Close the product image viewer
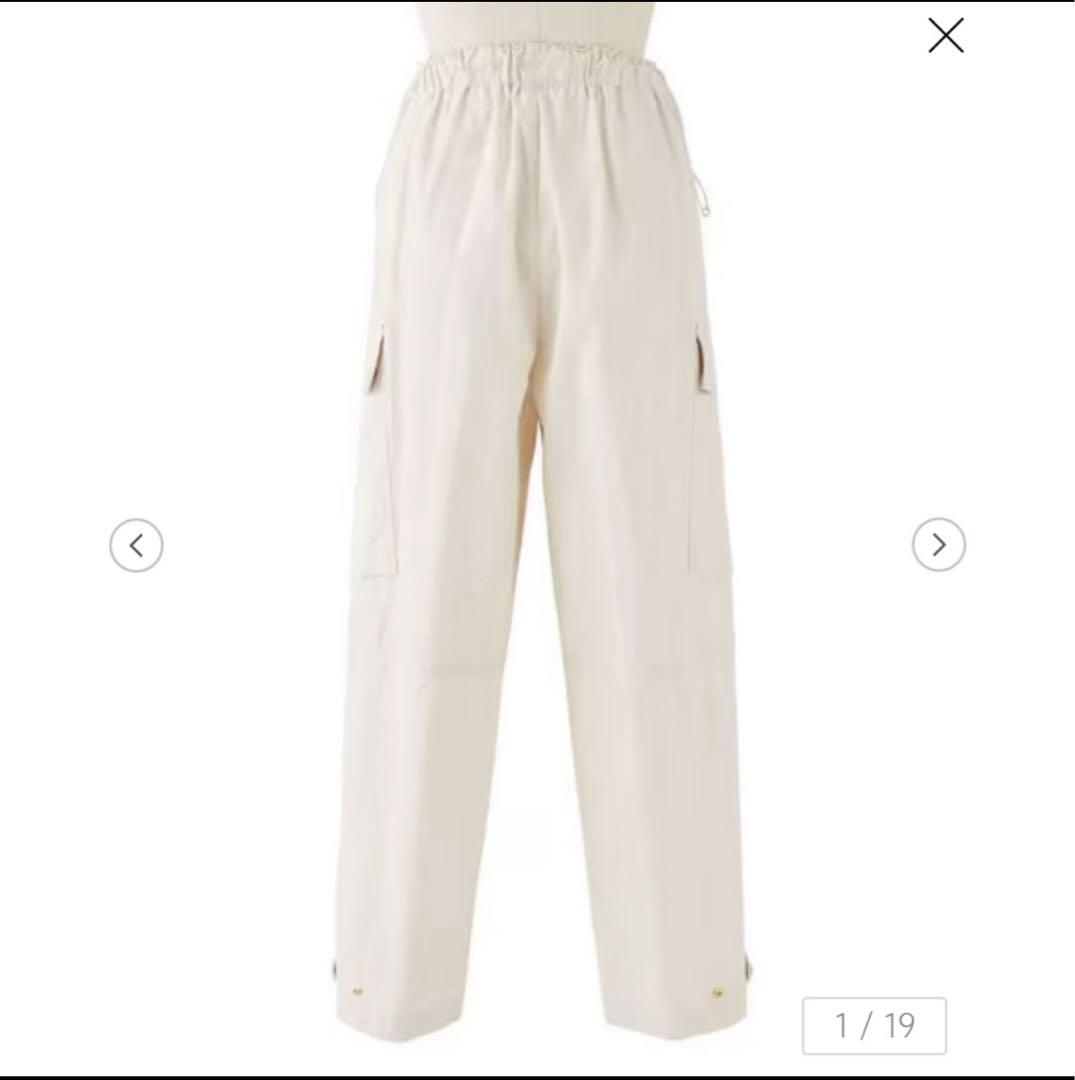This screenshot has height=1080, width=1075. (x=945, y=36)
